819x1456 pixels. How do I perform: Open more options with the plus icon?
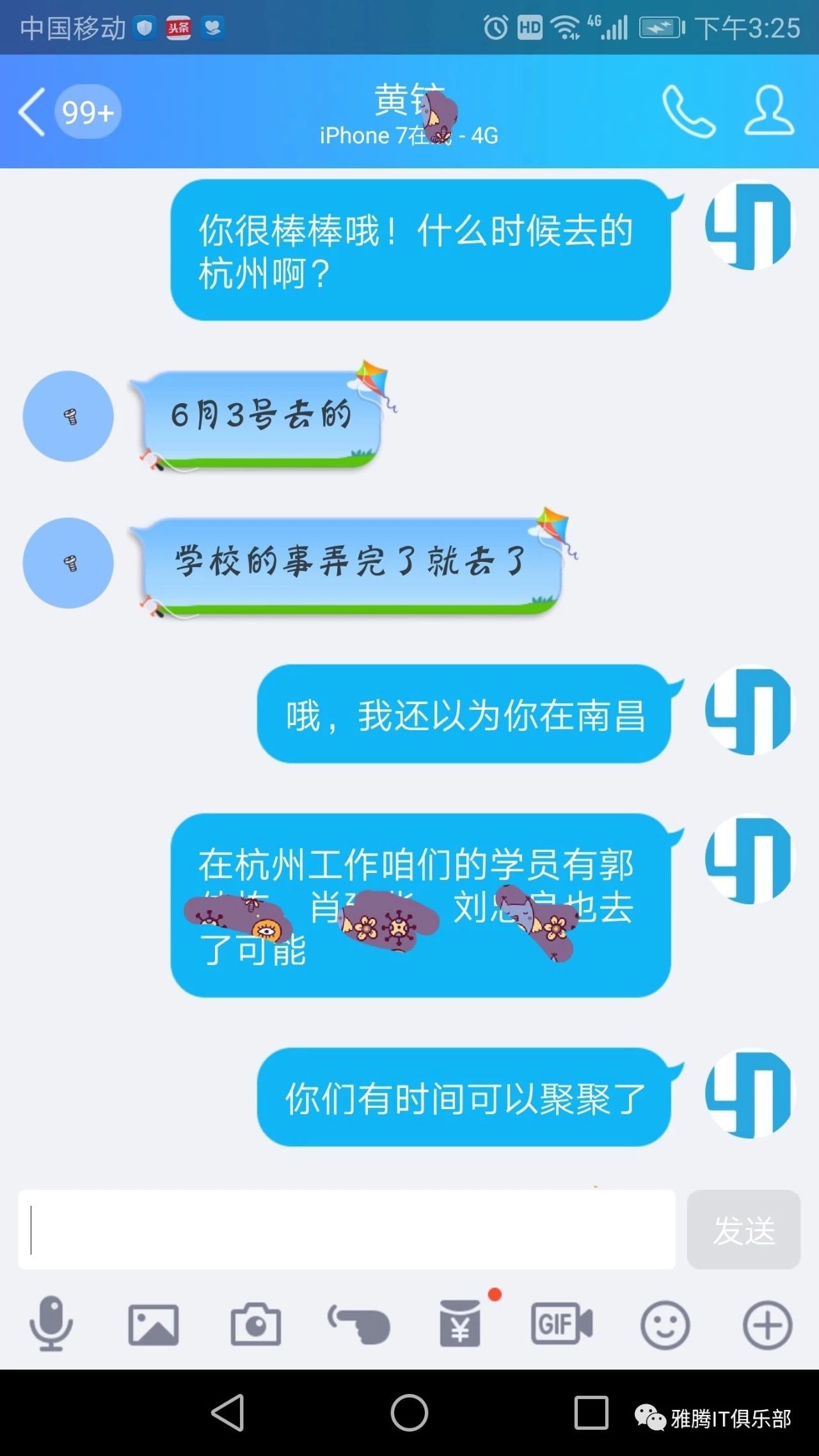[x=767, y=1325]
